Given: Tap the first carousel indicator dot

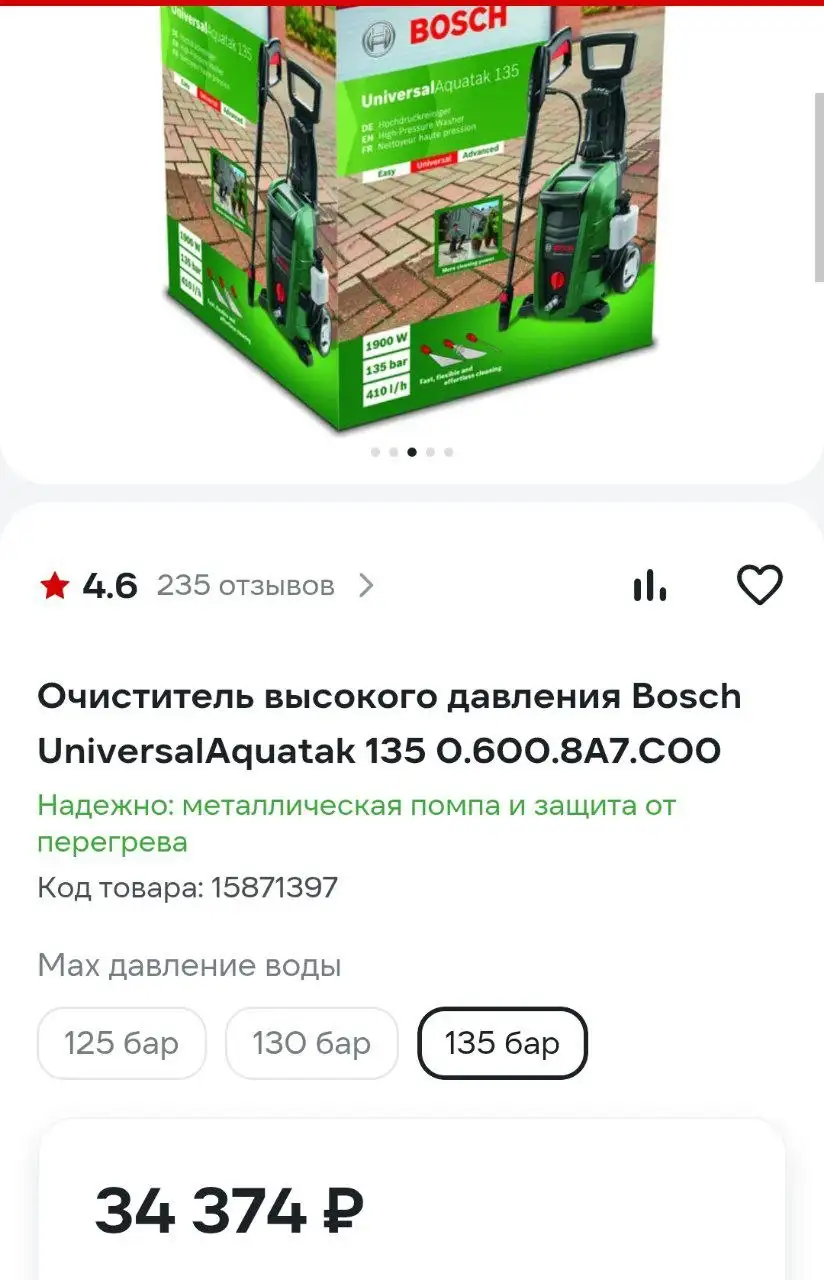Looking at the screenshot, I should [375, 451].
